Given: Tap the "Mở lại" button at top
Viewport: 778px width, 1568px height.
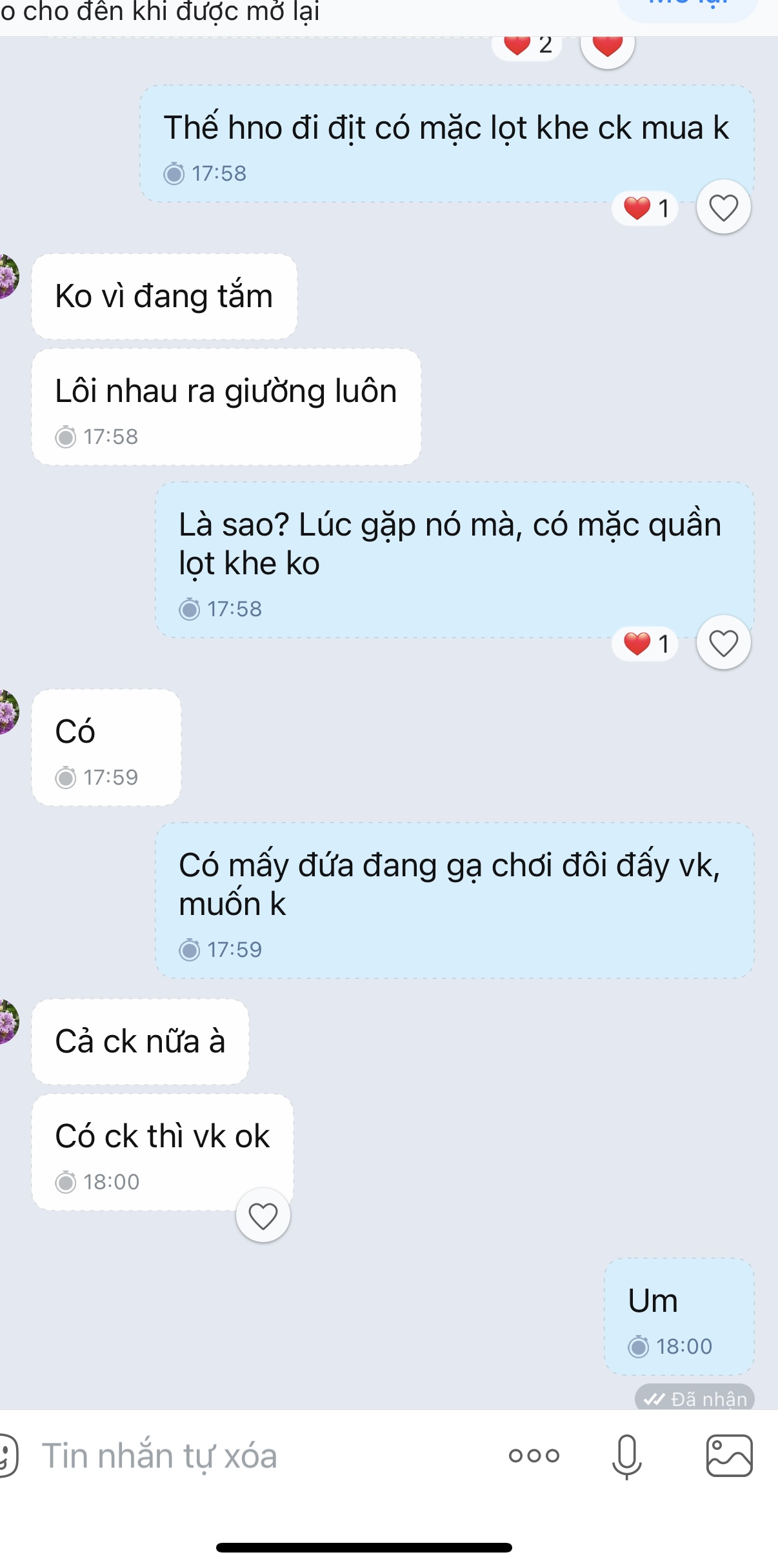Looking at the screenshot, I should 688,6.
